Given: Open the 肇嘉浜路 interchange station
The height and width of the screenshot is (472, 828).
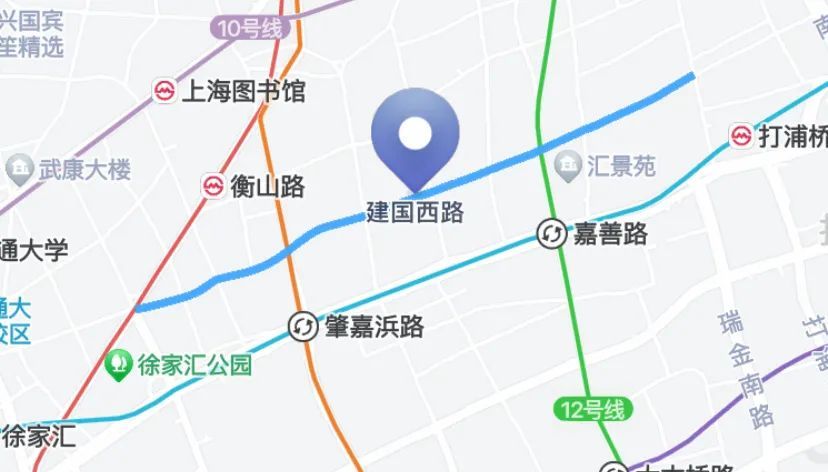Looking at the screenshot, I should 302,326.
